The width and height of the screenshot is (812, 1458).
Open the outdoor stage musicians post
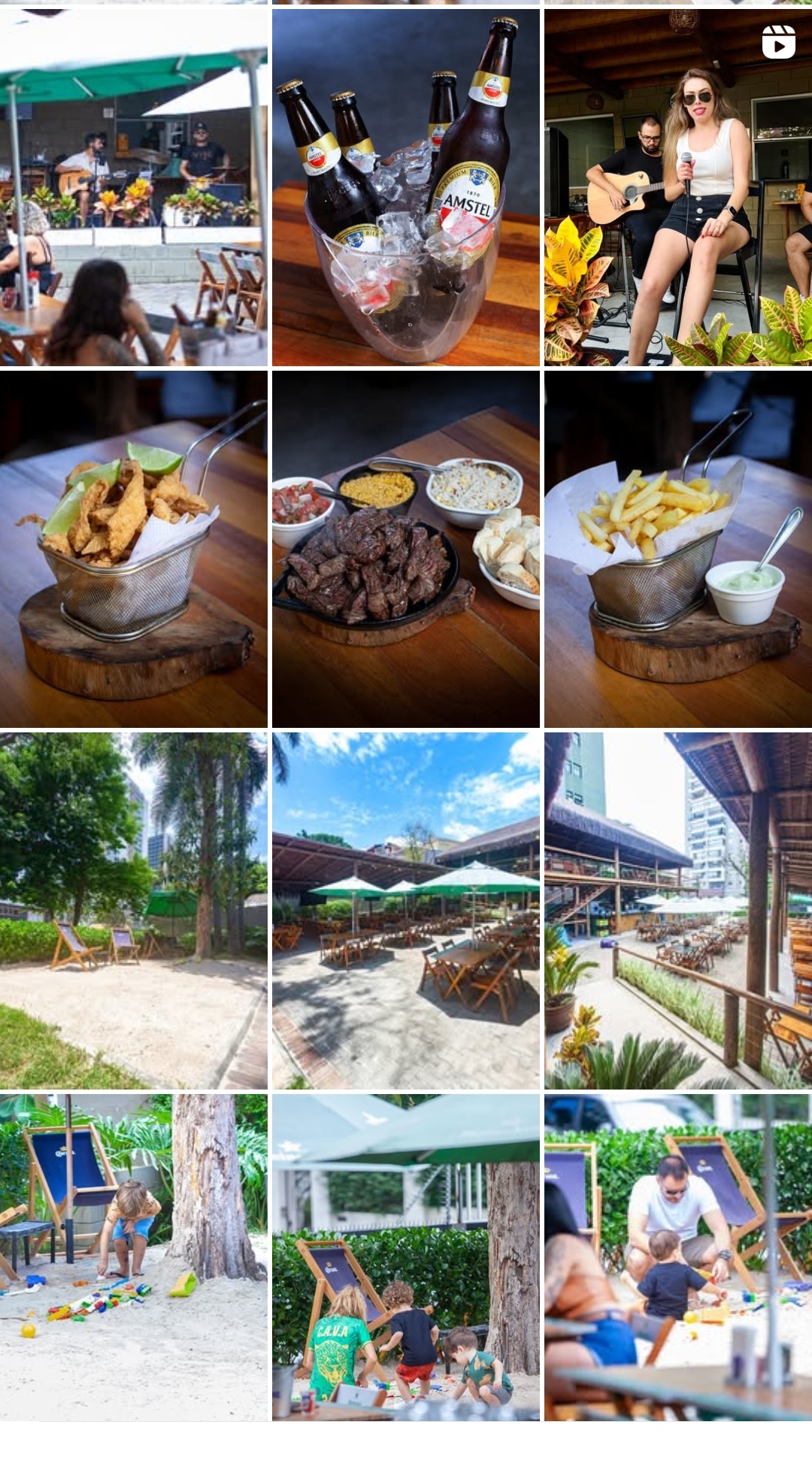[133, 187]
